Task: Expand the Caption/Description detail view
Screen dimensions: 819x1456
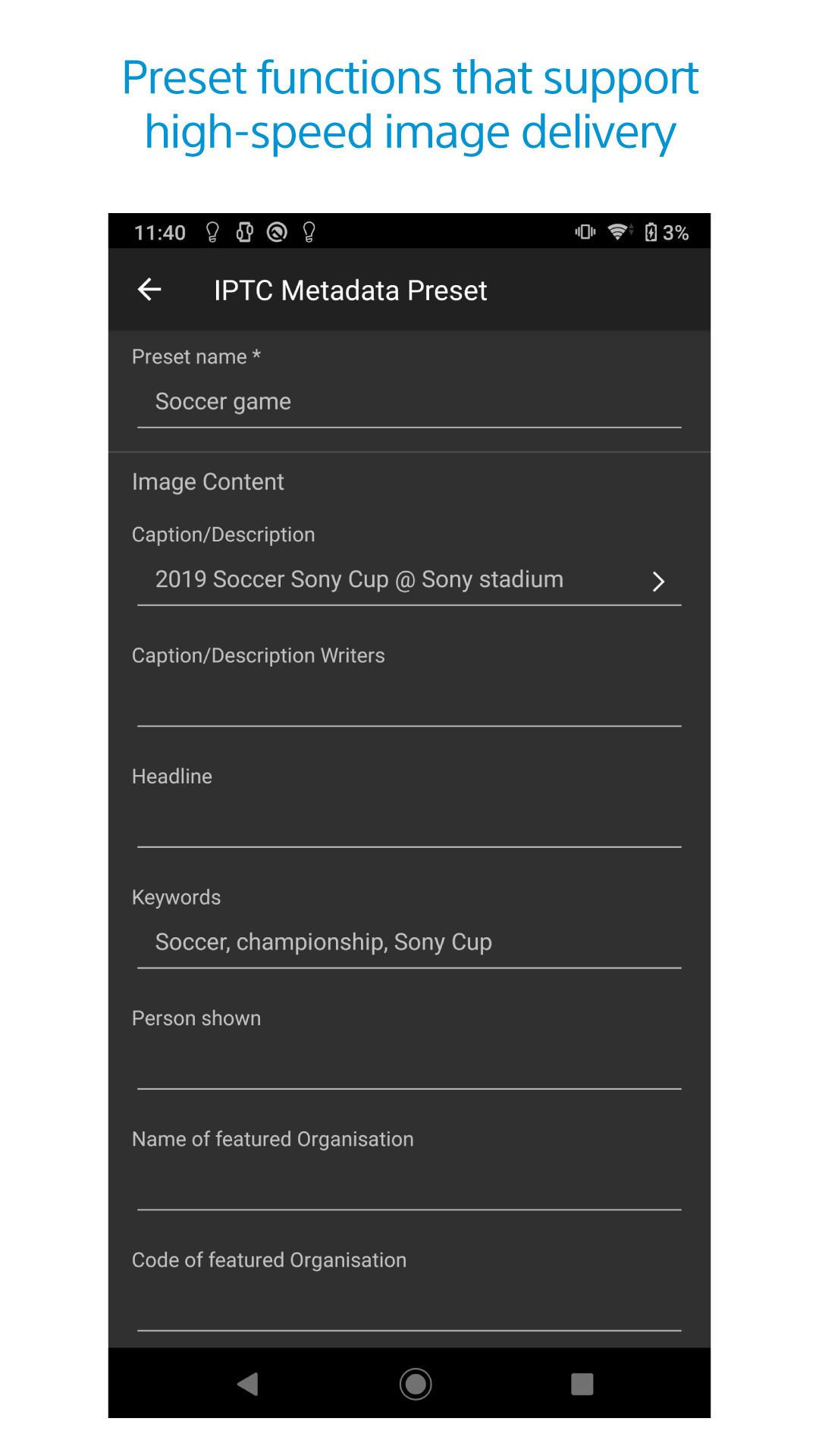Action: [658, 581]
